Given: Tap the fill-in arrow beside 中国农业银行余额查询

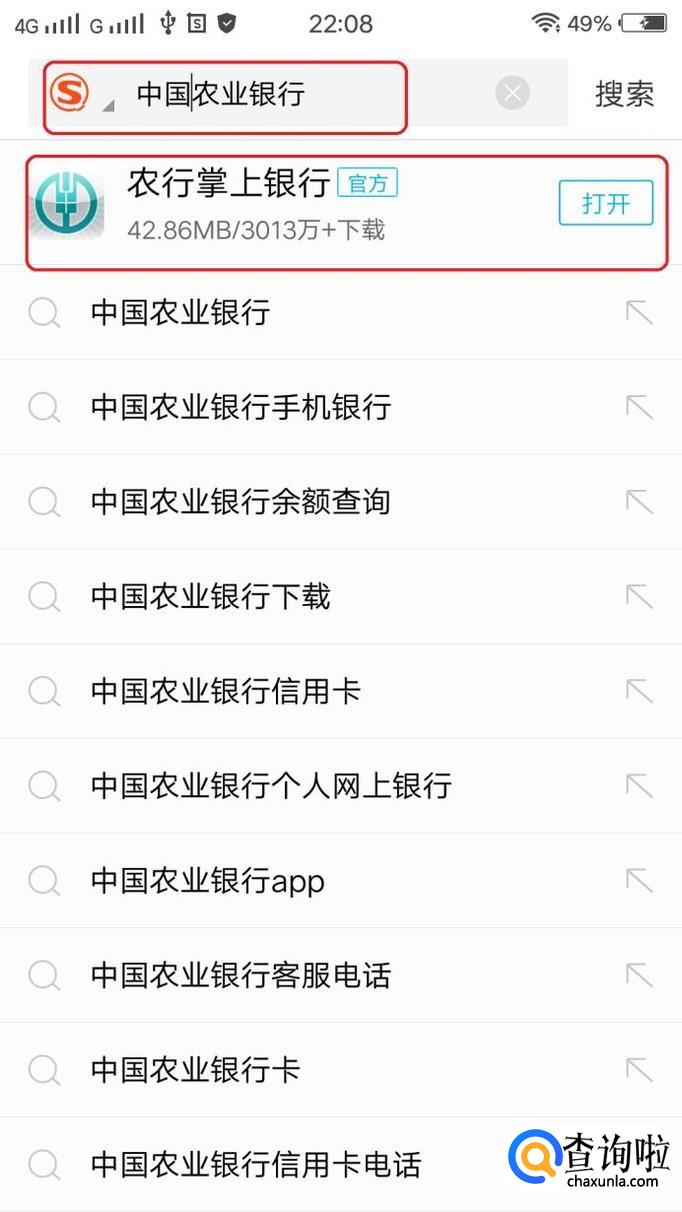Looking at the screenshot, I should tap(638, 501).
